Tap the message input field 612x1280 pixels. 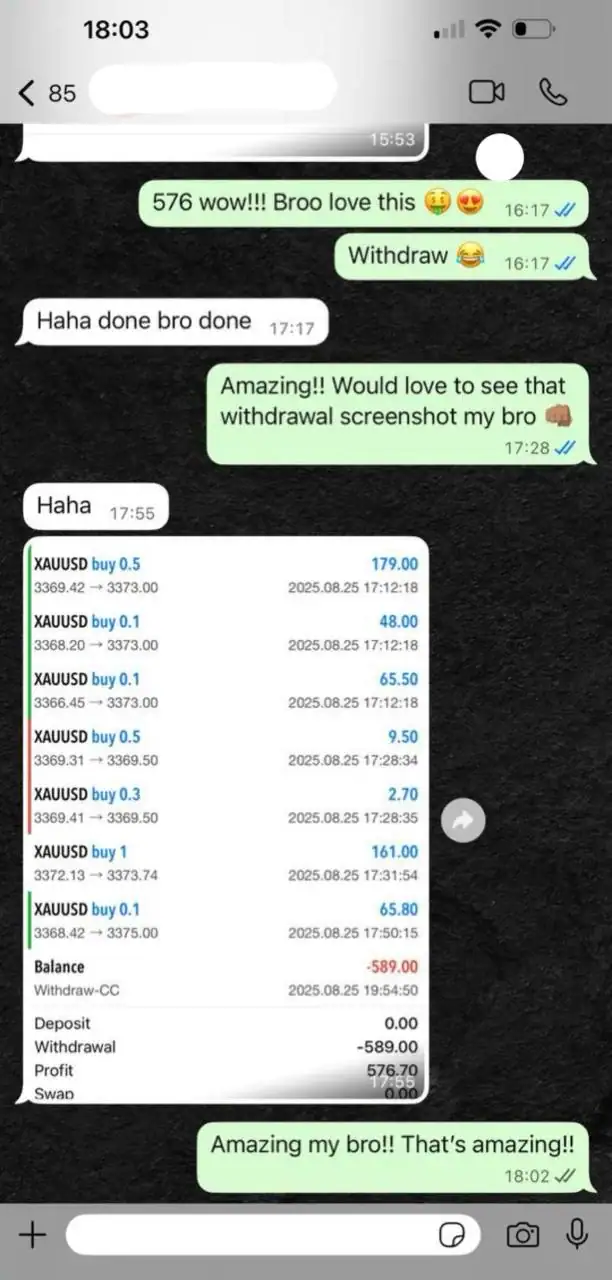click(x=250, y=1235)
